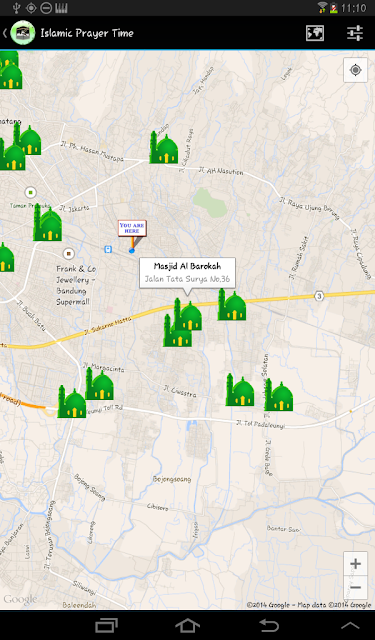Image resolution: width=375 pixels, height=640 pixels.
Task: Center the map on my location
Action: click(x=355, y=70)
